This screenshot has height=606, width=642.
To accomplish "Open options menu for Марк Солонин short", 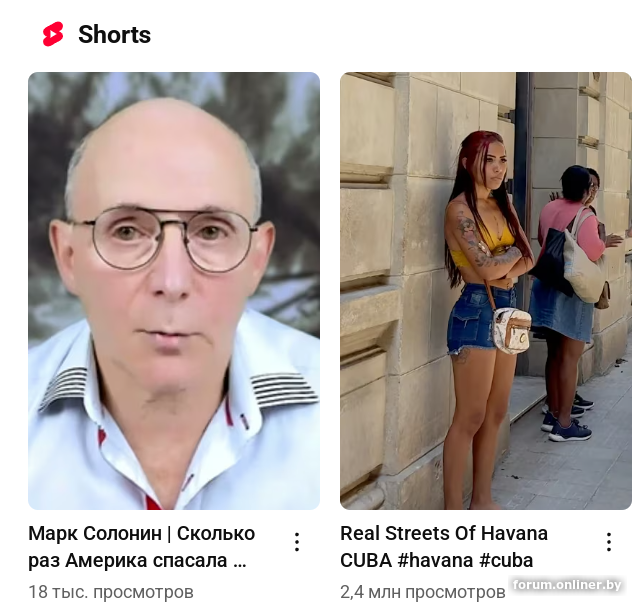I will (297, 542).
